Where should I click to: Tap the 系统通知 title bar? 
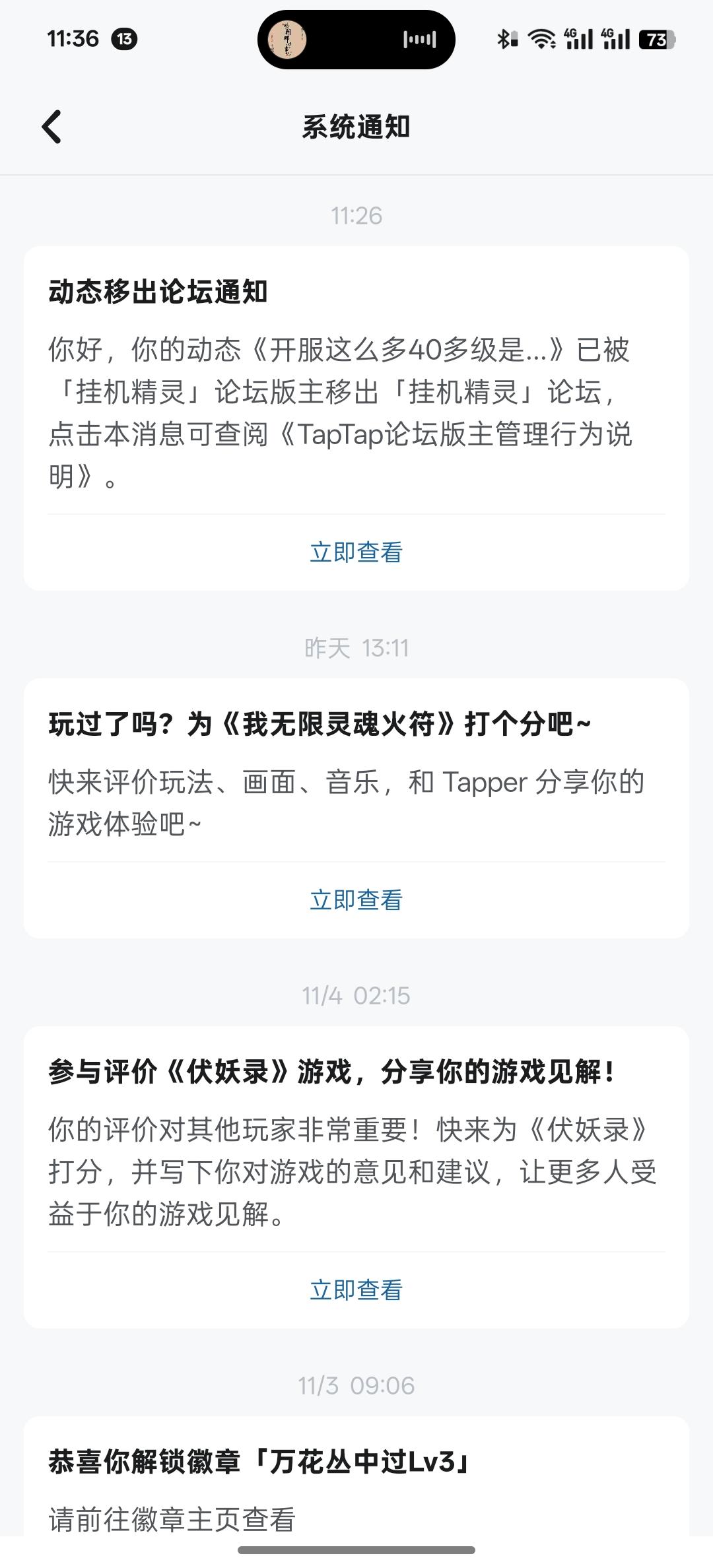[x=356, y=127]
